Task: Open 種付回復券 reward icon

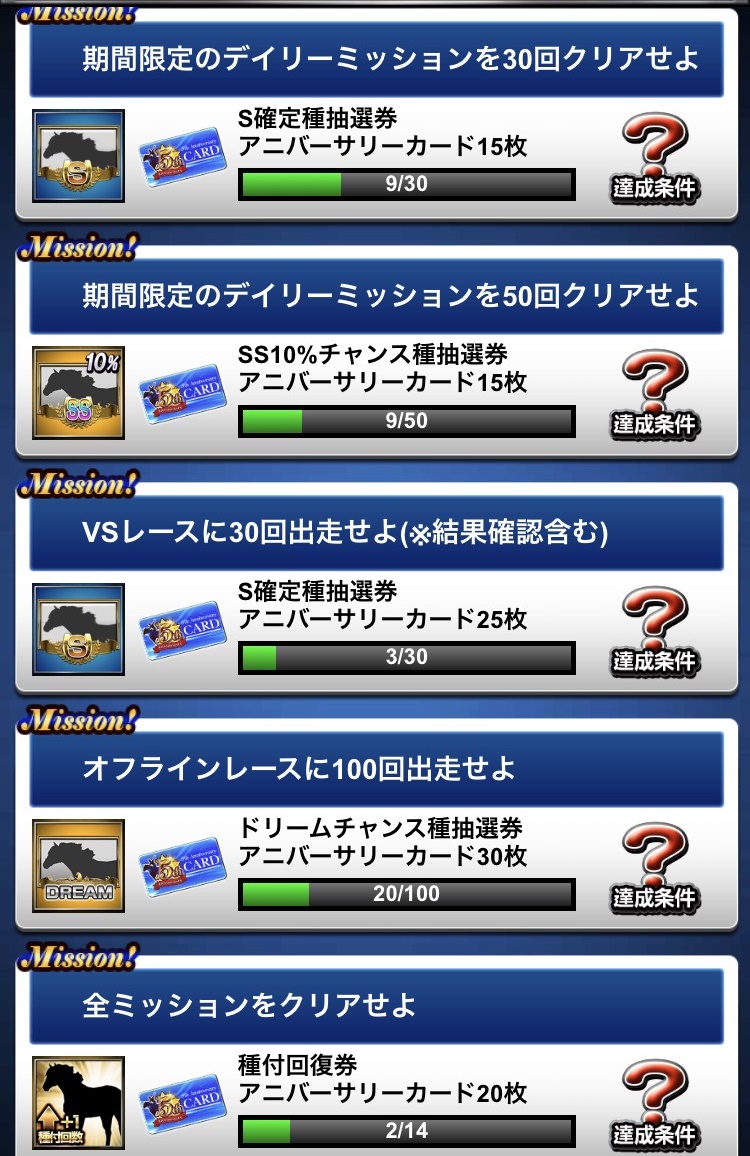Action: point(78,1103)
